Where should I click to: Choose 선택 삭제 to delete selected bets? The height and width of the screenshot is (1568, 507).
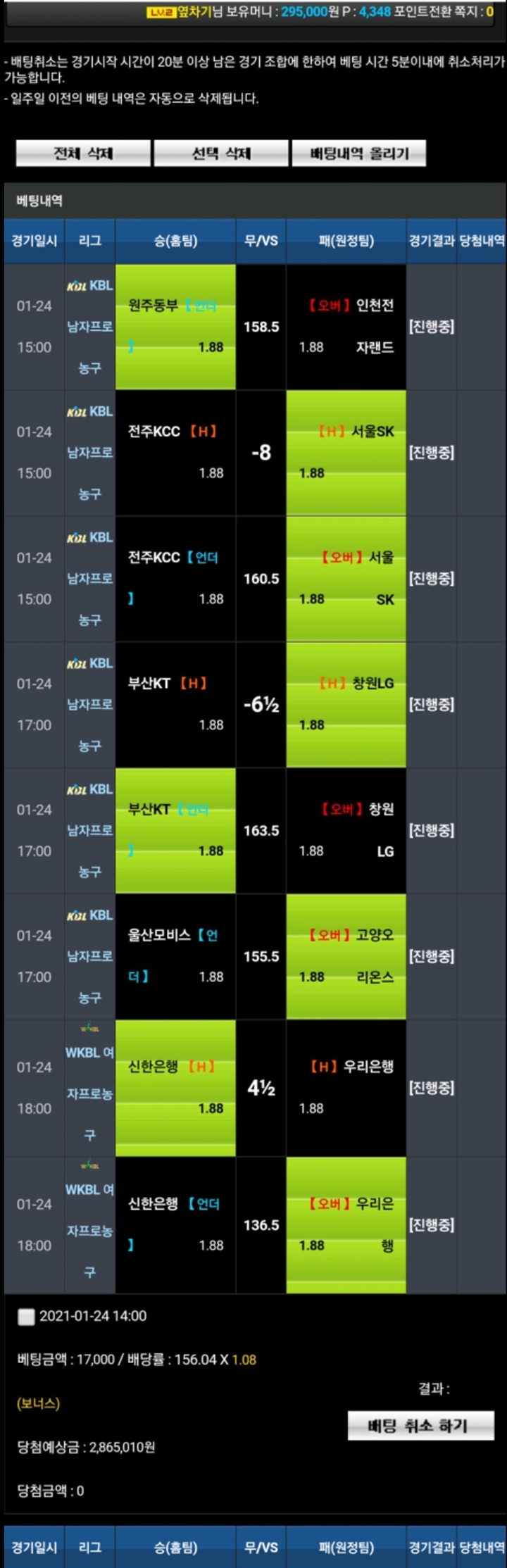tap(221, 153)
